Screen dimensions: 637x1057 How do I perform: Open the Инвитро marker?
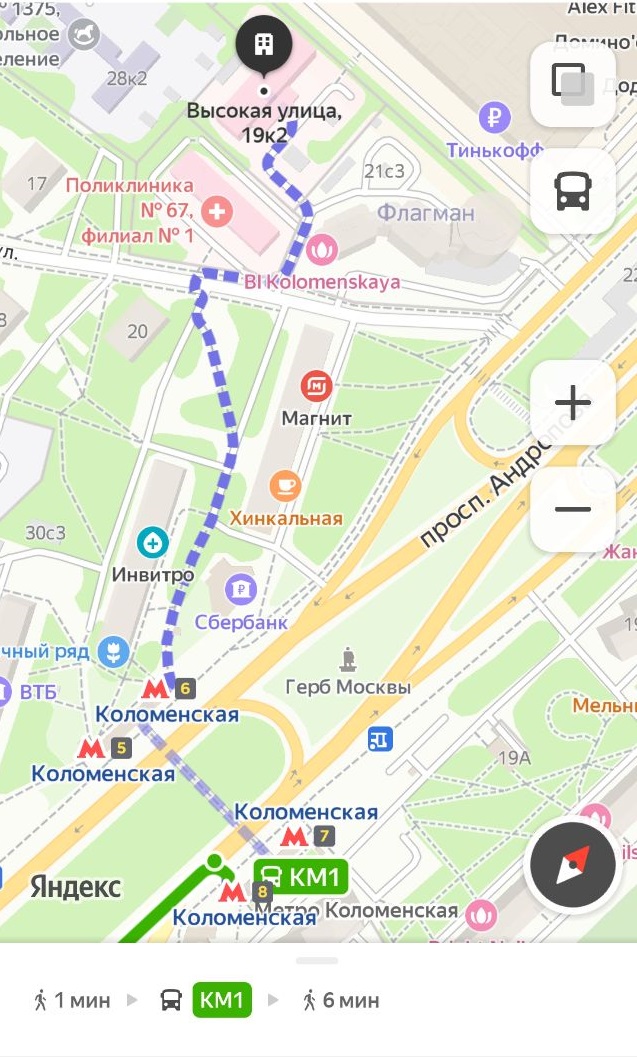[x=153, y=542]
